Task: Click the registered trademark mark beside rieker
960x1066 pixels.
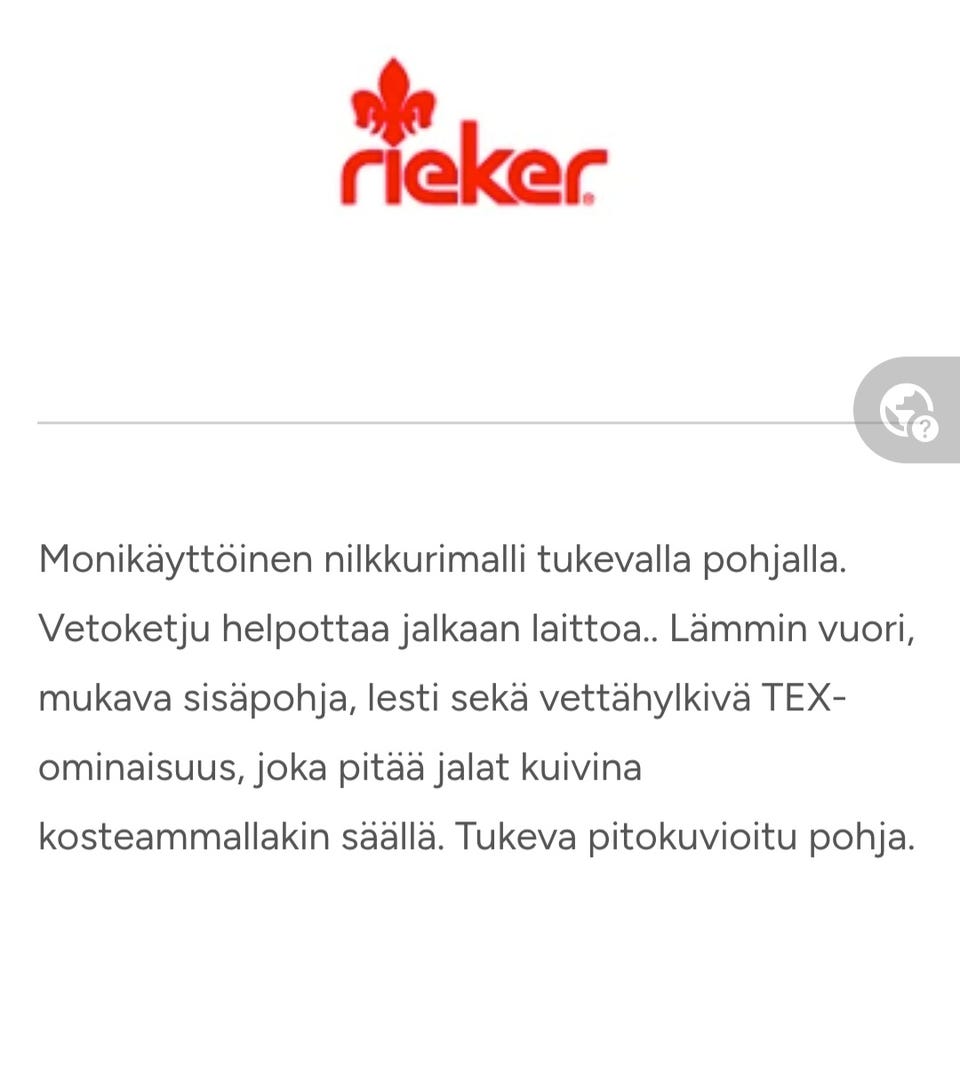Action: click(587, 198)
